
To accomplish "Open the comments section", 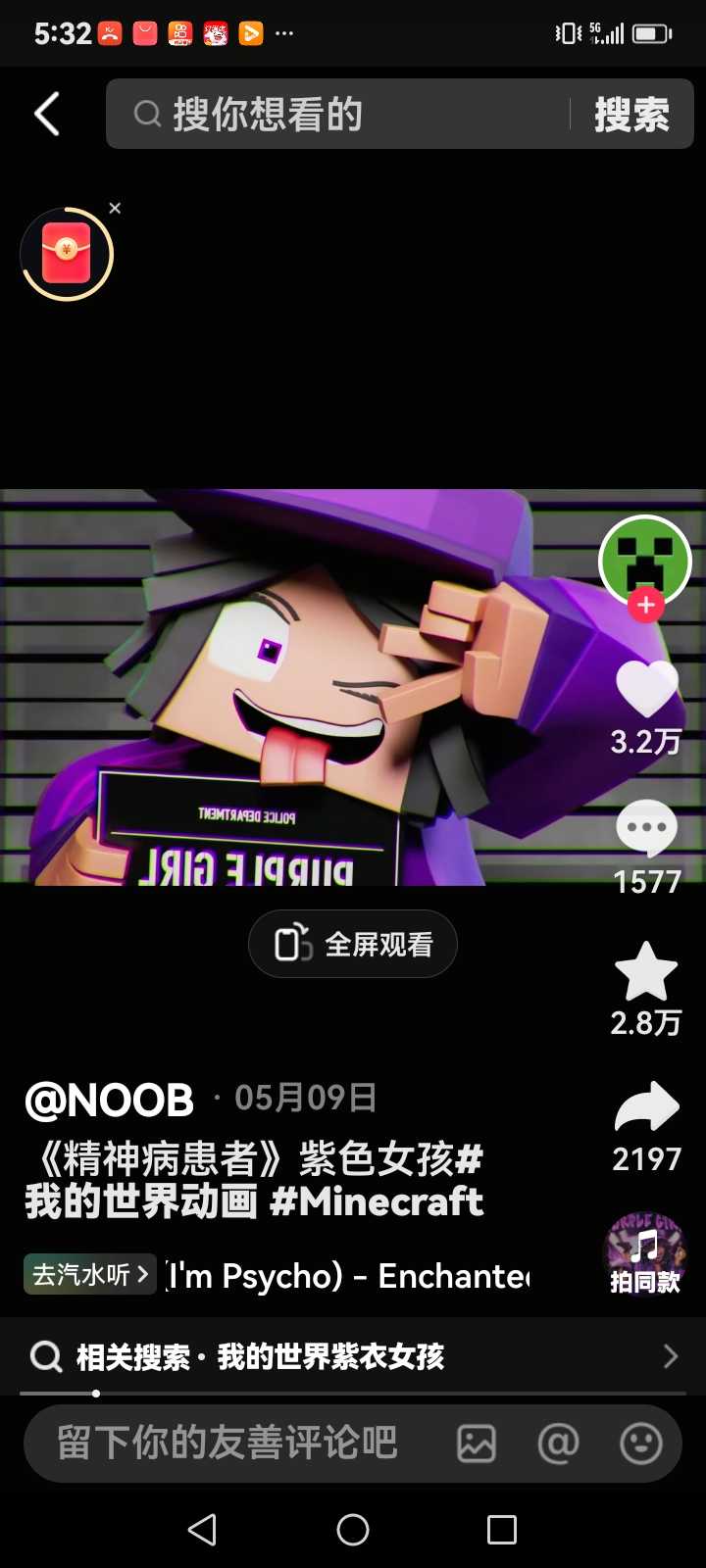I will coord(646,829).
